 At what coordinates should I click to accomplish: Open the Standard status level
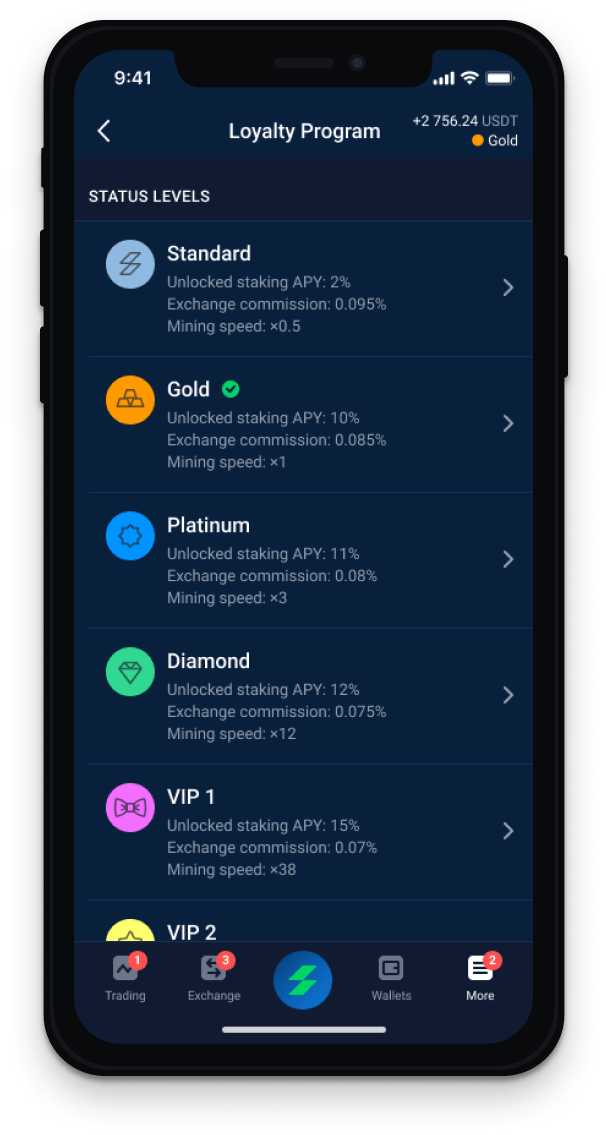point(310,288)
